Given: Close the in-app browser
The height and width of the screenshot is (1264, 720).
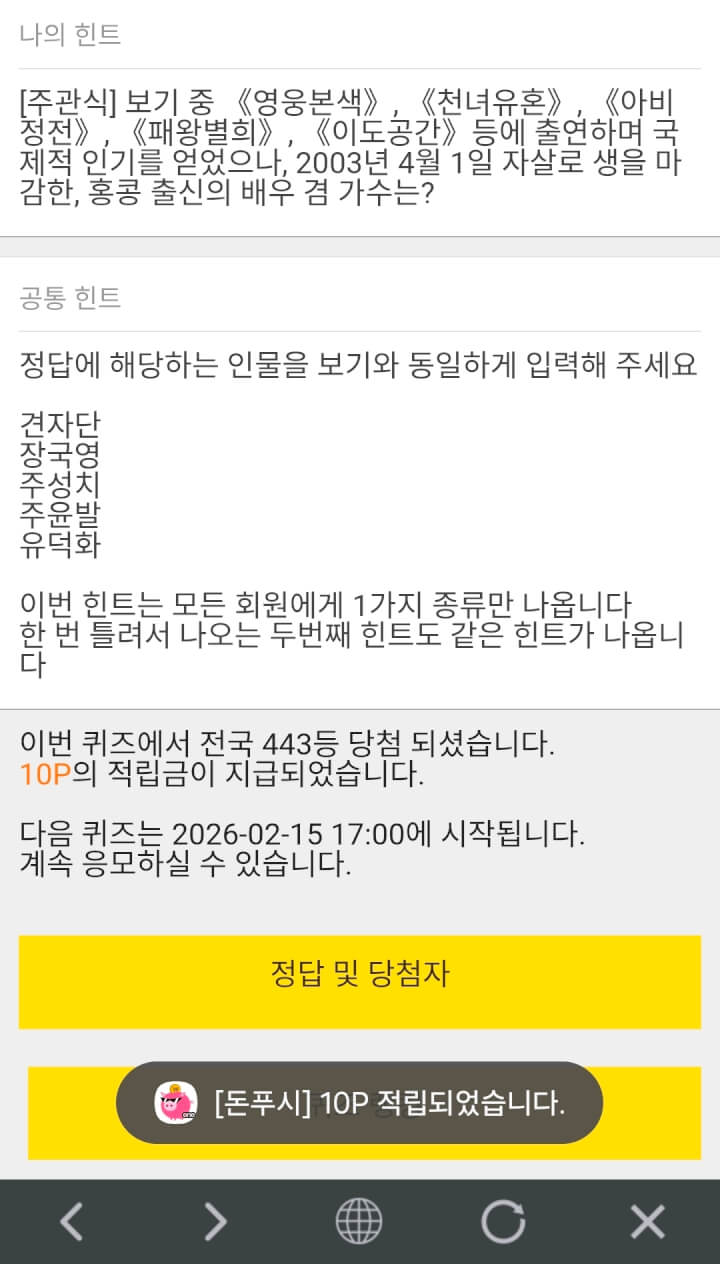Looking at the screenshot, I should [647, 1221].
